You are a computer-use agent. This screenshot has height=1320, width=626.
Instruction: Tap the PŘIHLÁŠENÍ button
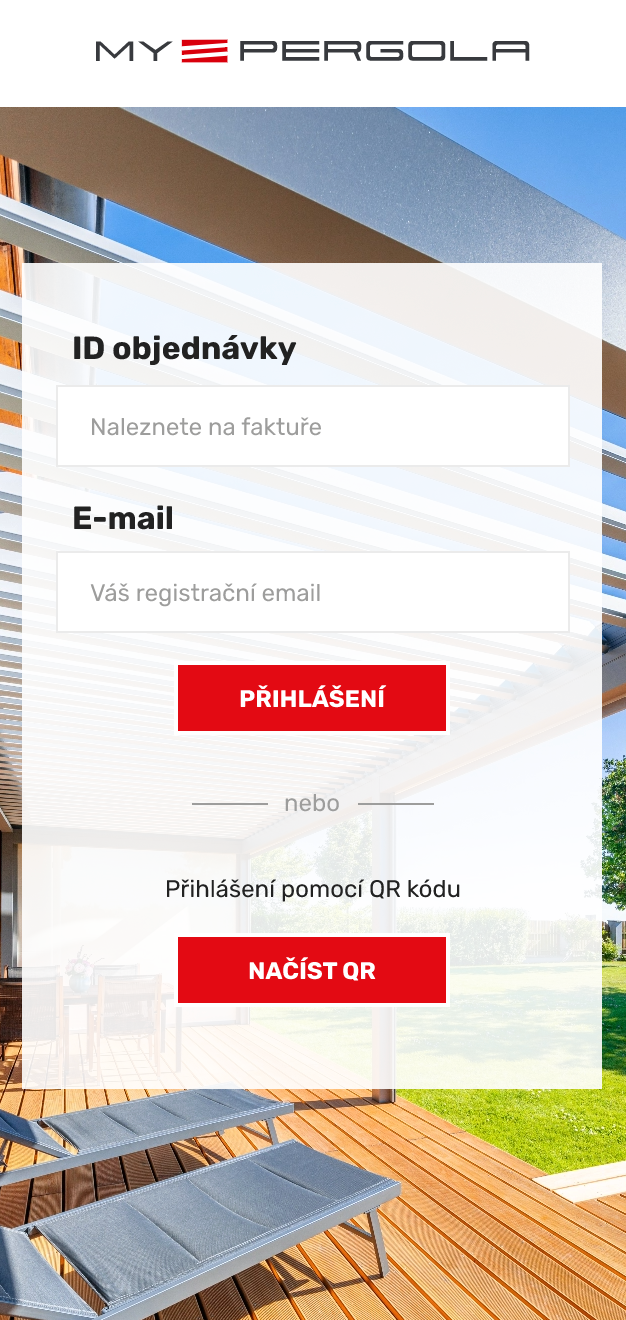[312, 698]
